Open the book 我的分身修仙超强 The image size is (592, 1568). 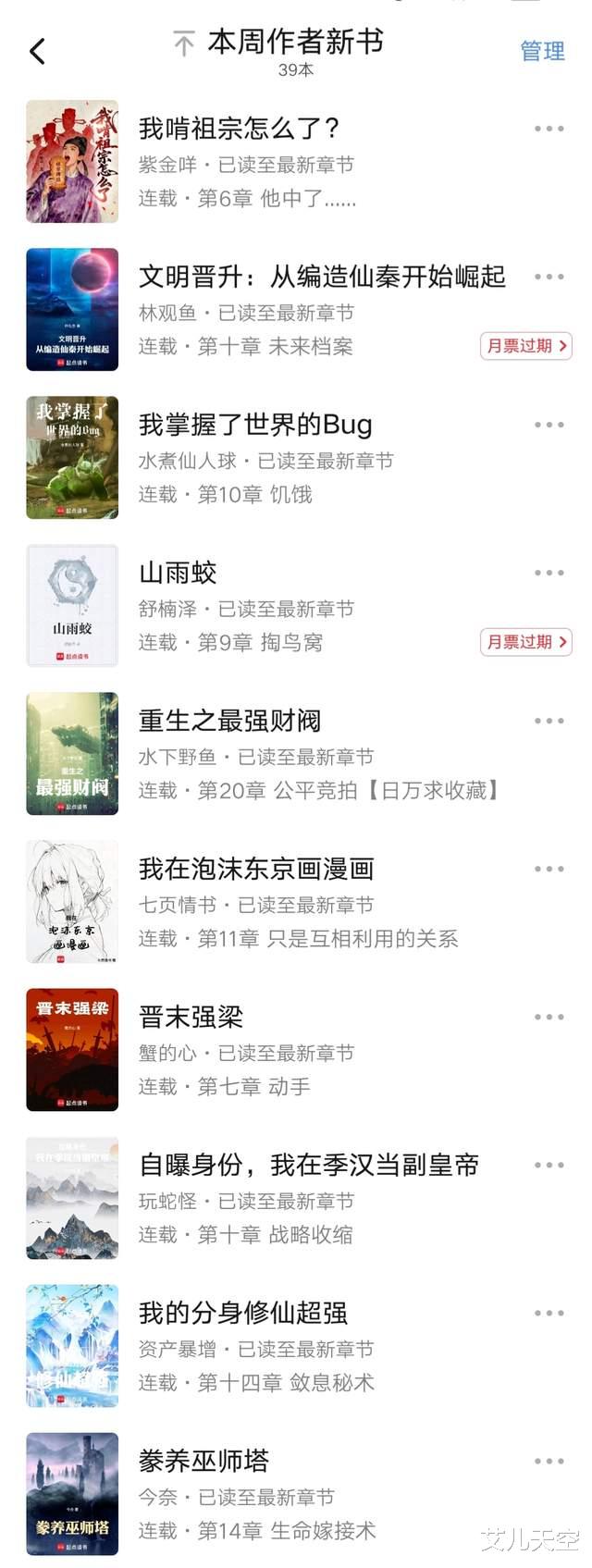tap(243, 1313)
